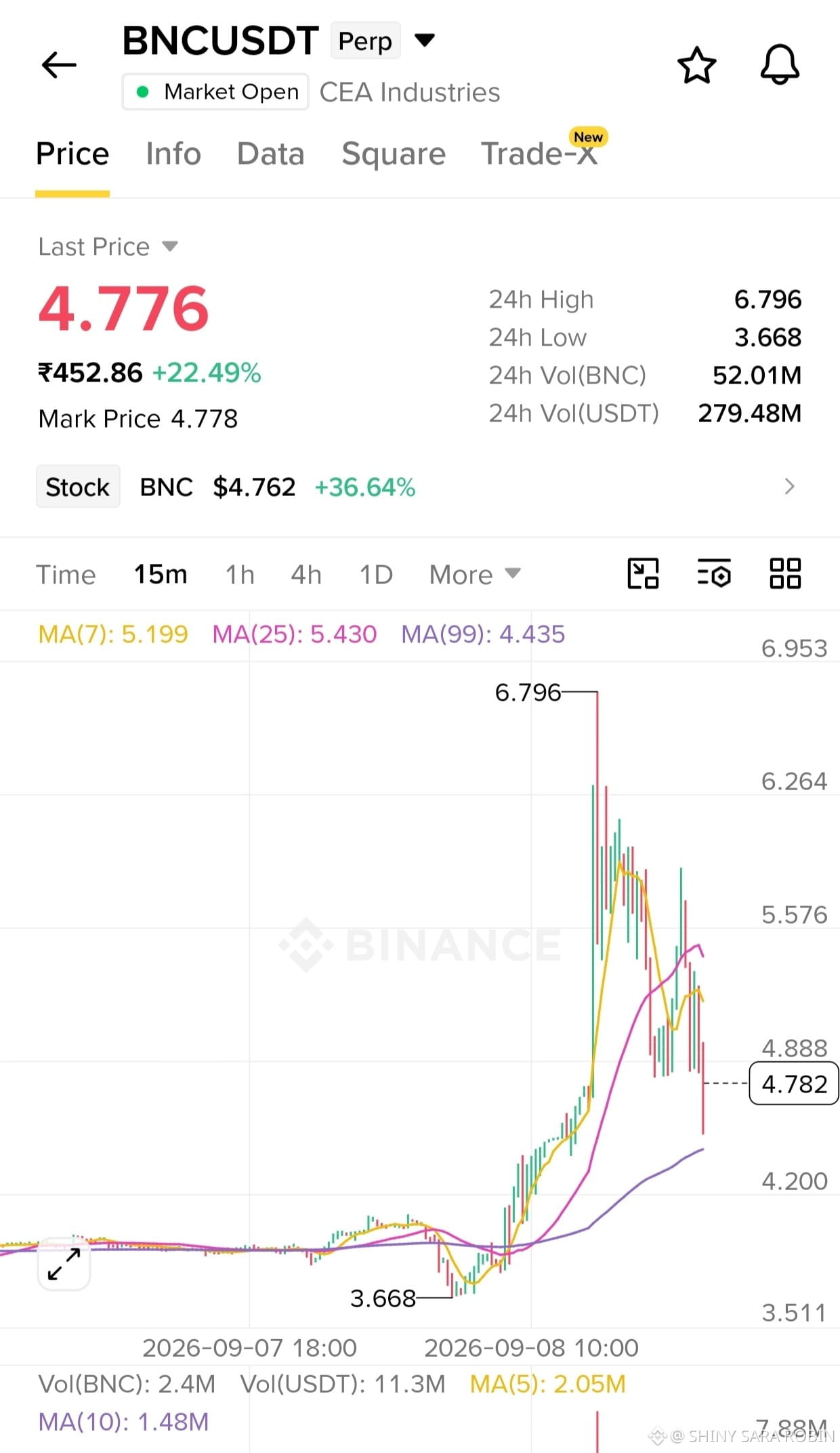Add BNCUSDT to favorites with the star
Image resolution: width=840 pixels, height=1453 pixels.
pyautogui.click(x=696, y=65)
